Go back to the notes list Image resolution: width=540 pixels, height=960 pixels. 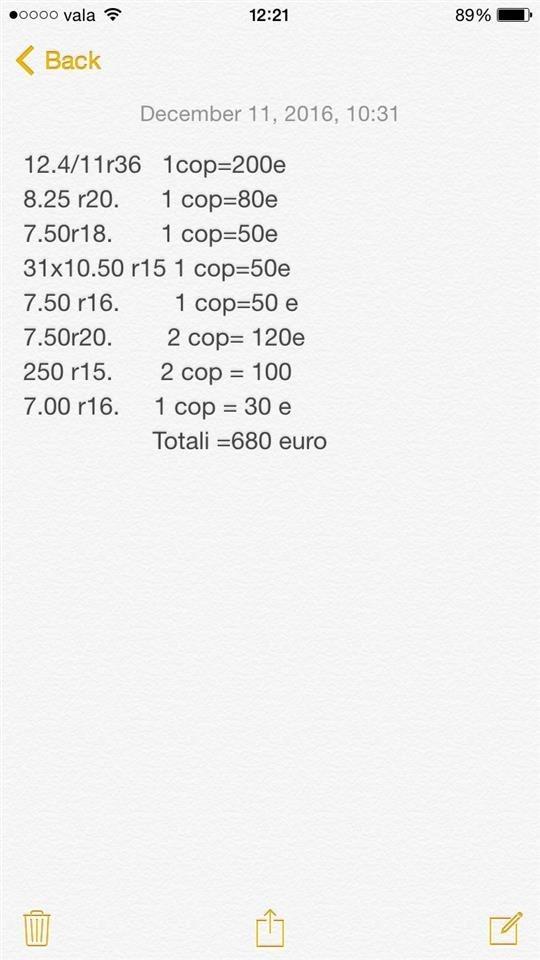point(58,61)
